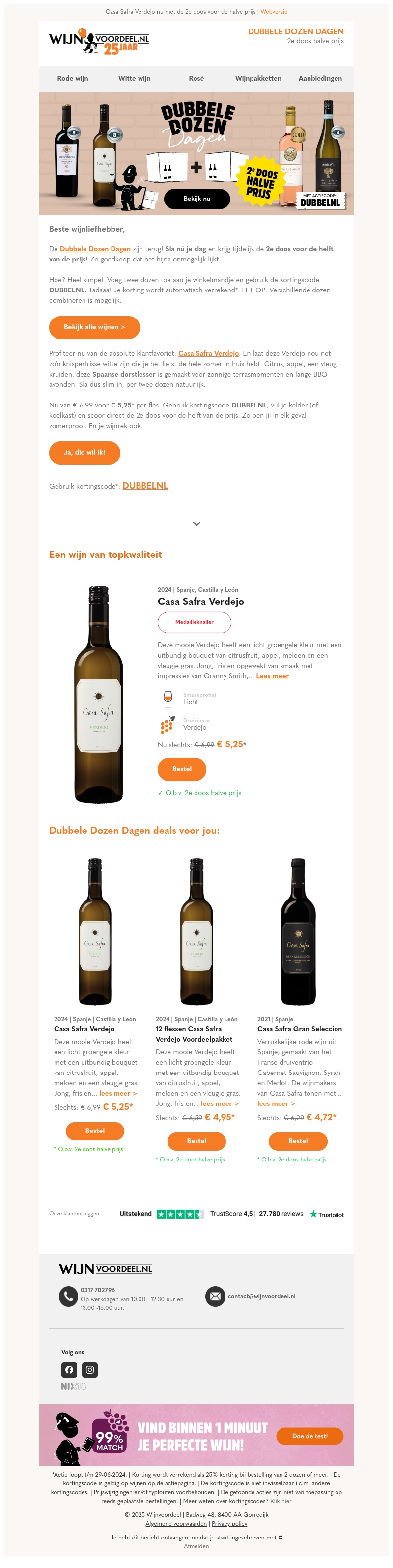Screen dimensions: 393x1568
Task: Tap the Ja, die wil ik! button
Action: pos(84,453)
